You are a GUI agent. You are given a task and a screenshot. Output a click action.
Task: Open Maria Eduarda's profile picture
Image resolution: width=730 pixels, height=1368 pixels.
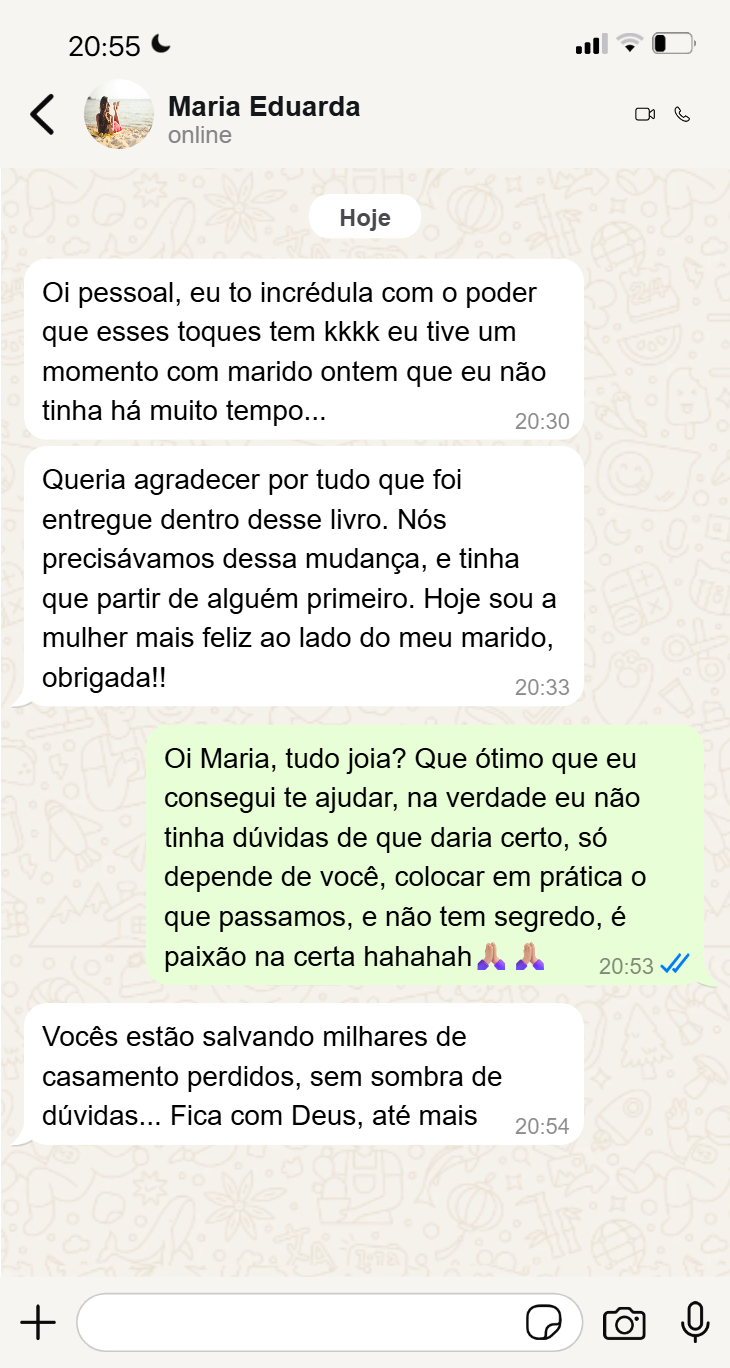click(118, 115)
